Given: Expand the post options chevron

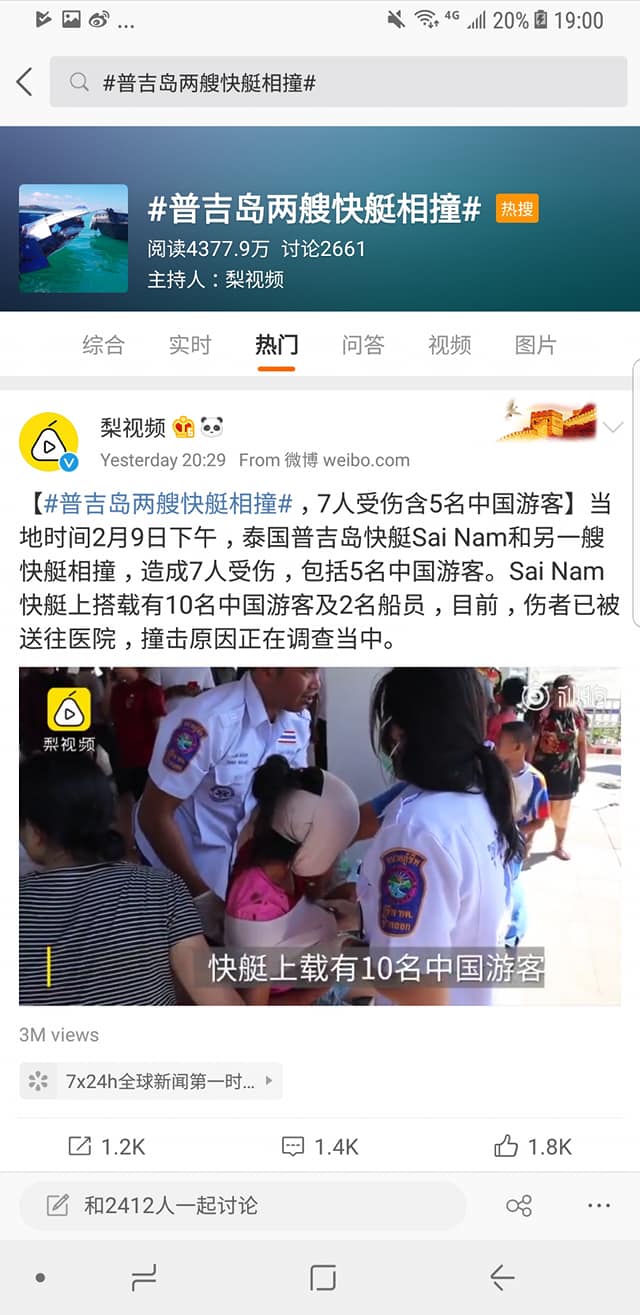Looking at the screenshot, I should click(613, 428).
